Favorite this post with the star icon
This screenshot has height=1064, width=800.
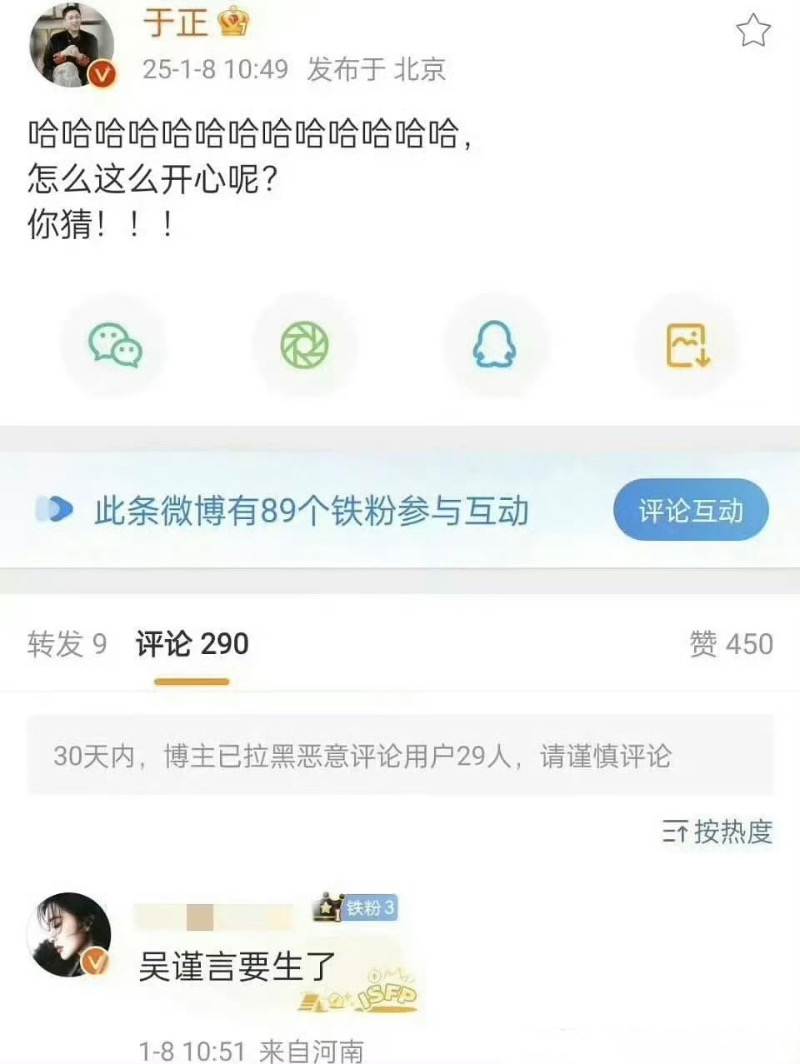(x=753, y=31)
